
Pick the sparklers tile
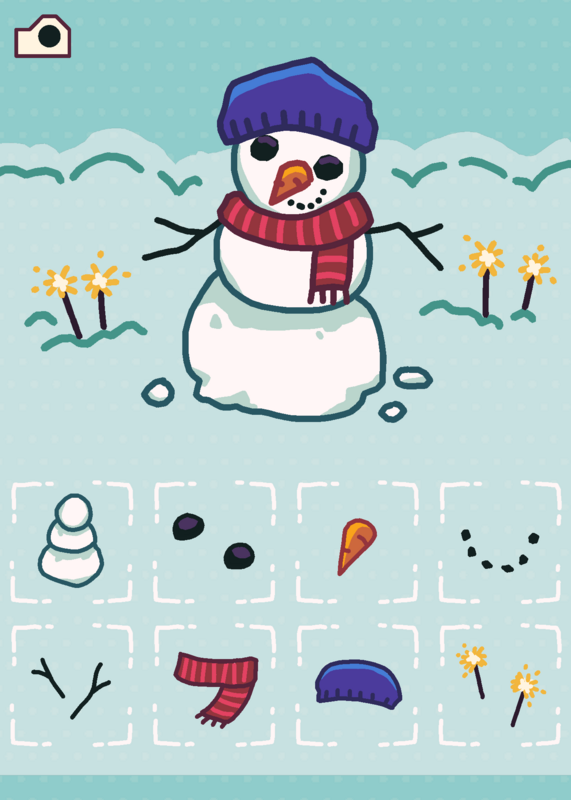point(500,685)
